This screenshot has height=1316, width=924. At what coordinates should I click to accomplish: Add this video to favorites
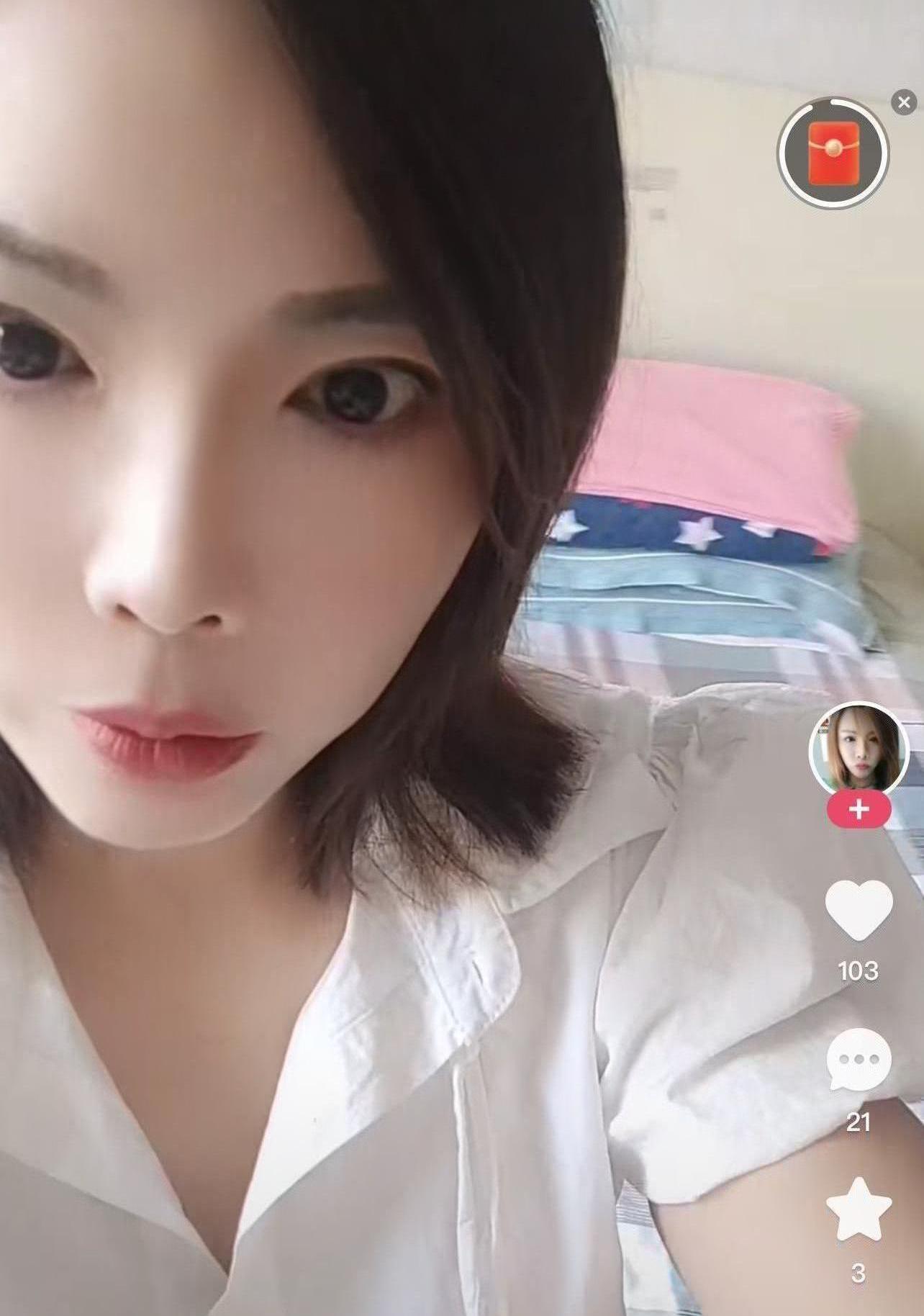[x=859, y=1211]
